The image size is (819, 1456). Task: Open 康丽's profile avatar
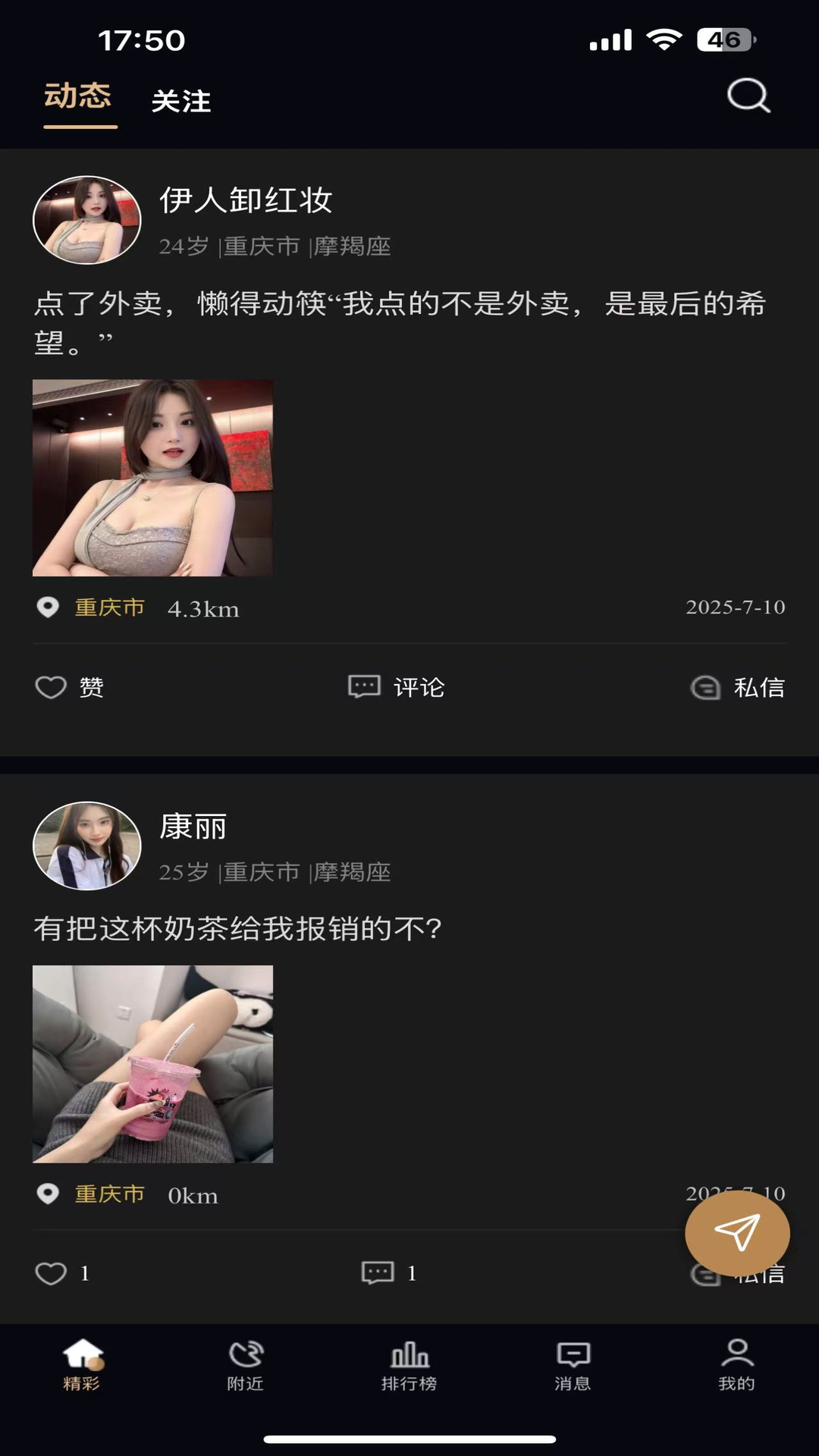86,846
